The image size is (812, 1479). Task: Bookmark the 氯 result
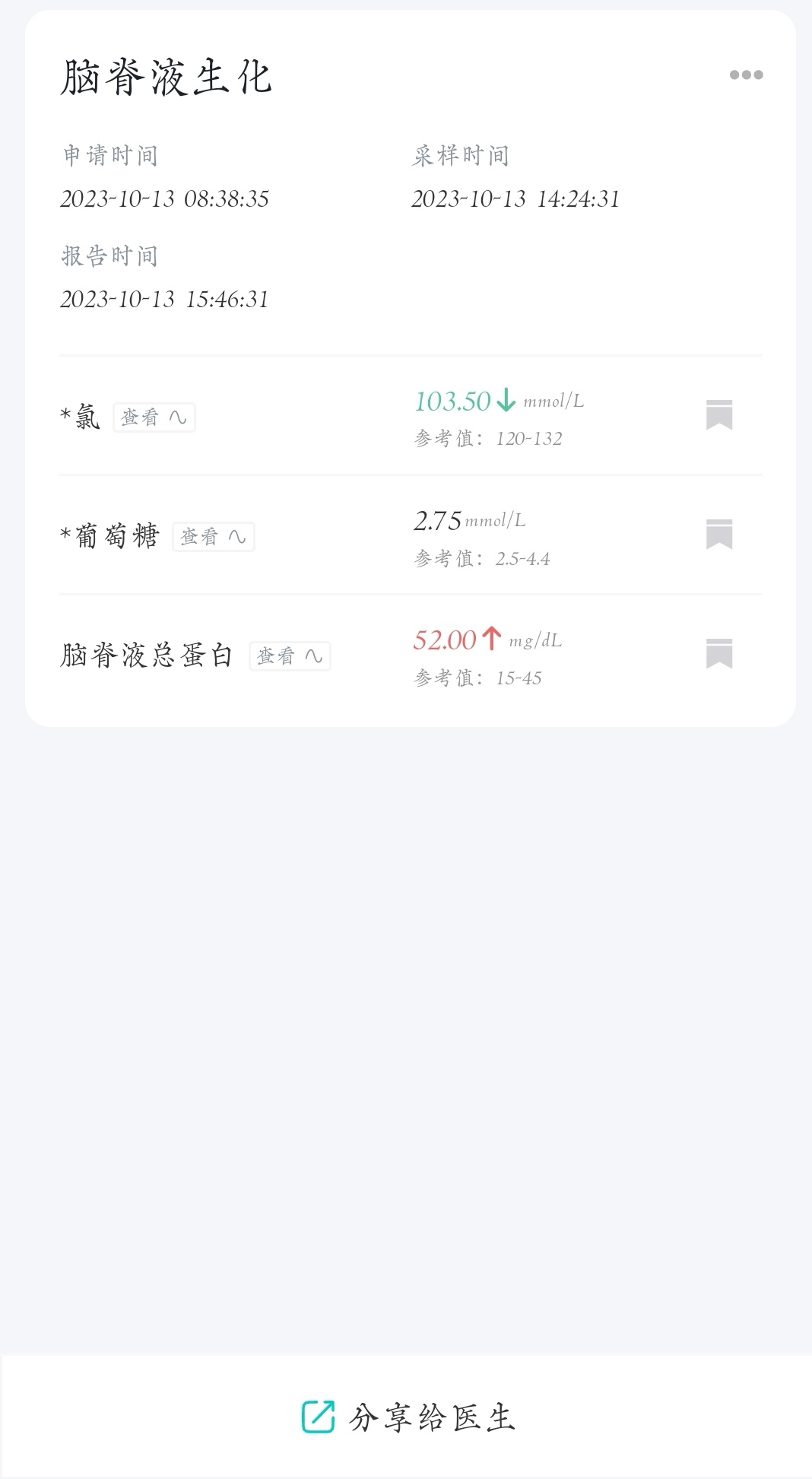(719, 415)
